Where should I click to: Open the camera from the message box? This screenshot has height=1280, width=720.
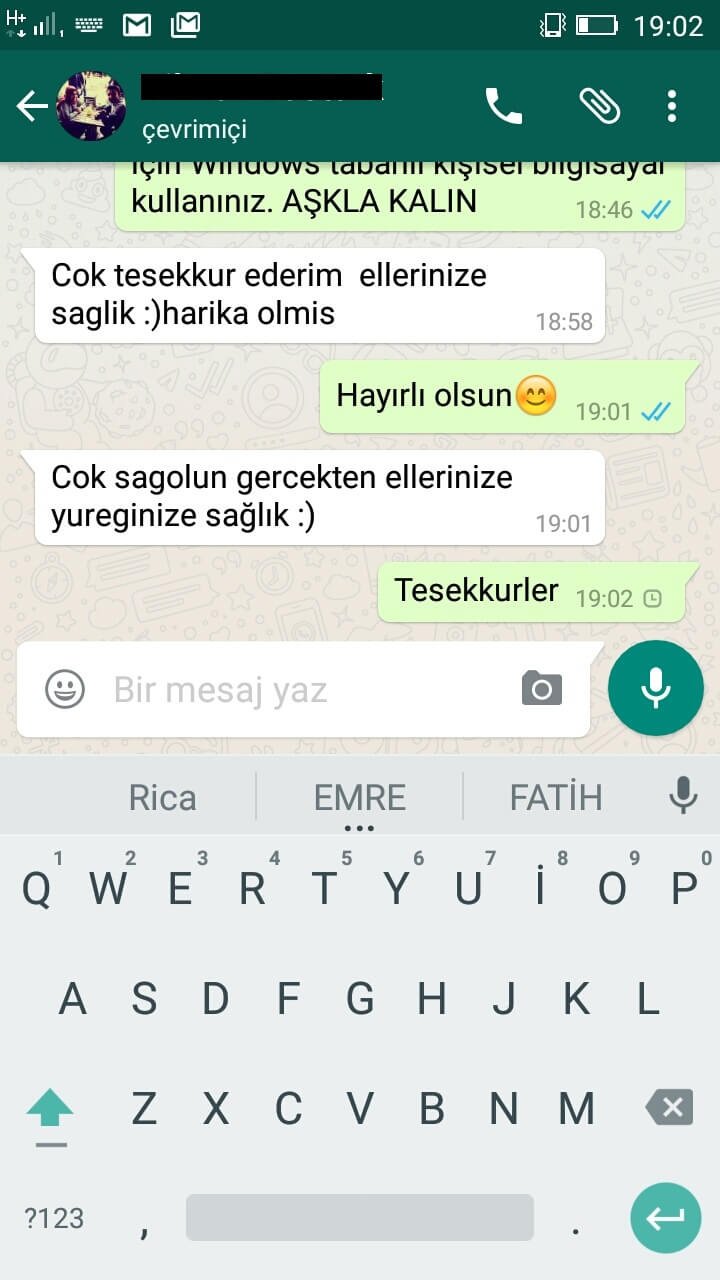coord(542,689)
